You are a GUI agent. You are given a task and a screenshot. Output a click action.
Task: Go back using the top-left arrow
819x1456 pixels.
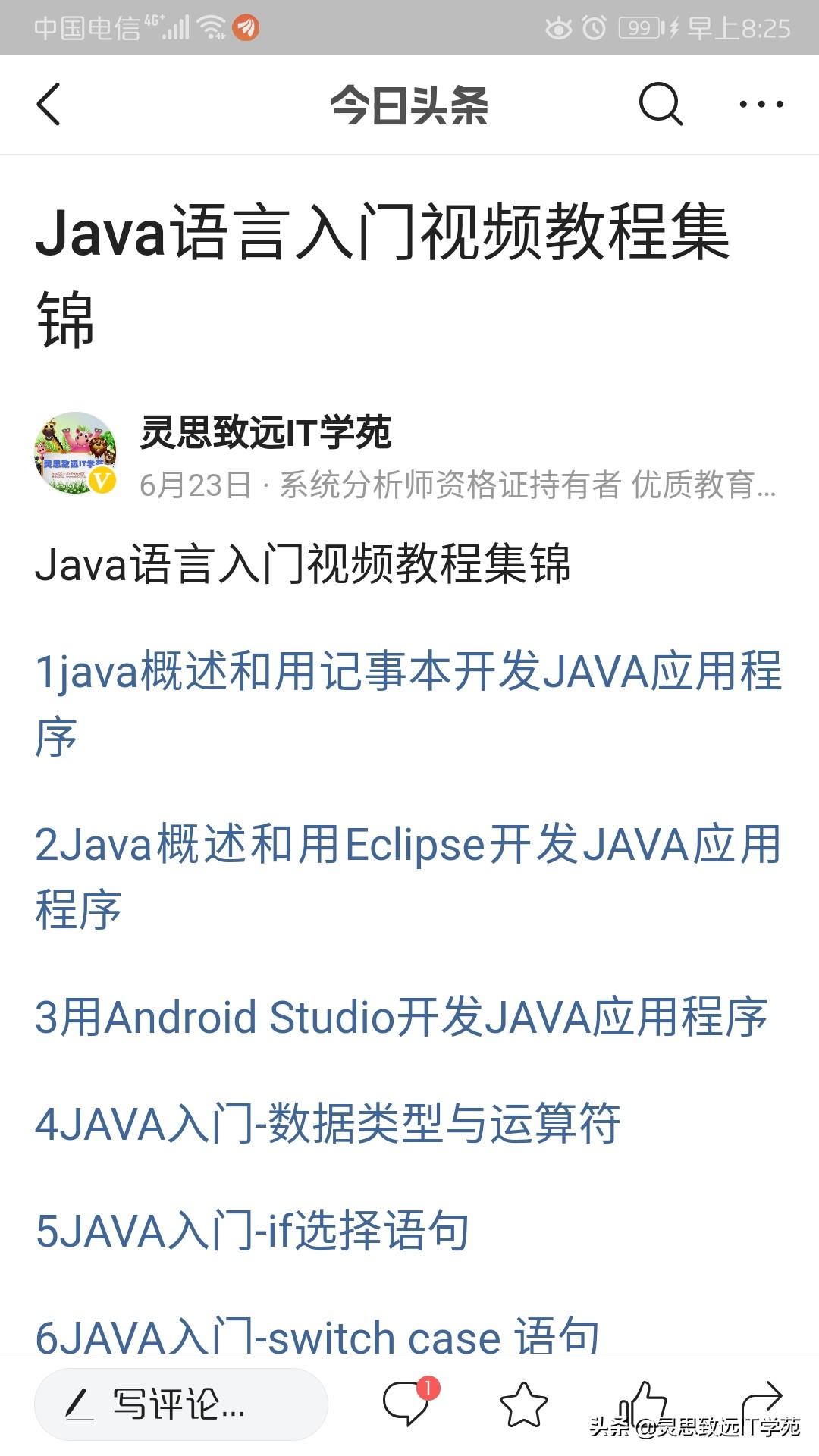[x=49, y=104]
